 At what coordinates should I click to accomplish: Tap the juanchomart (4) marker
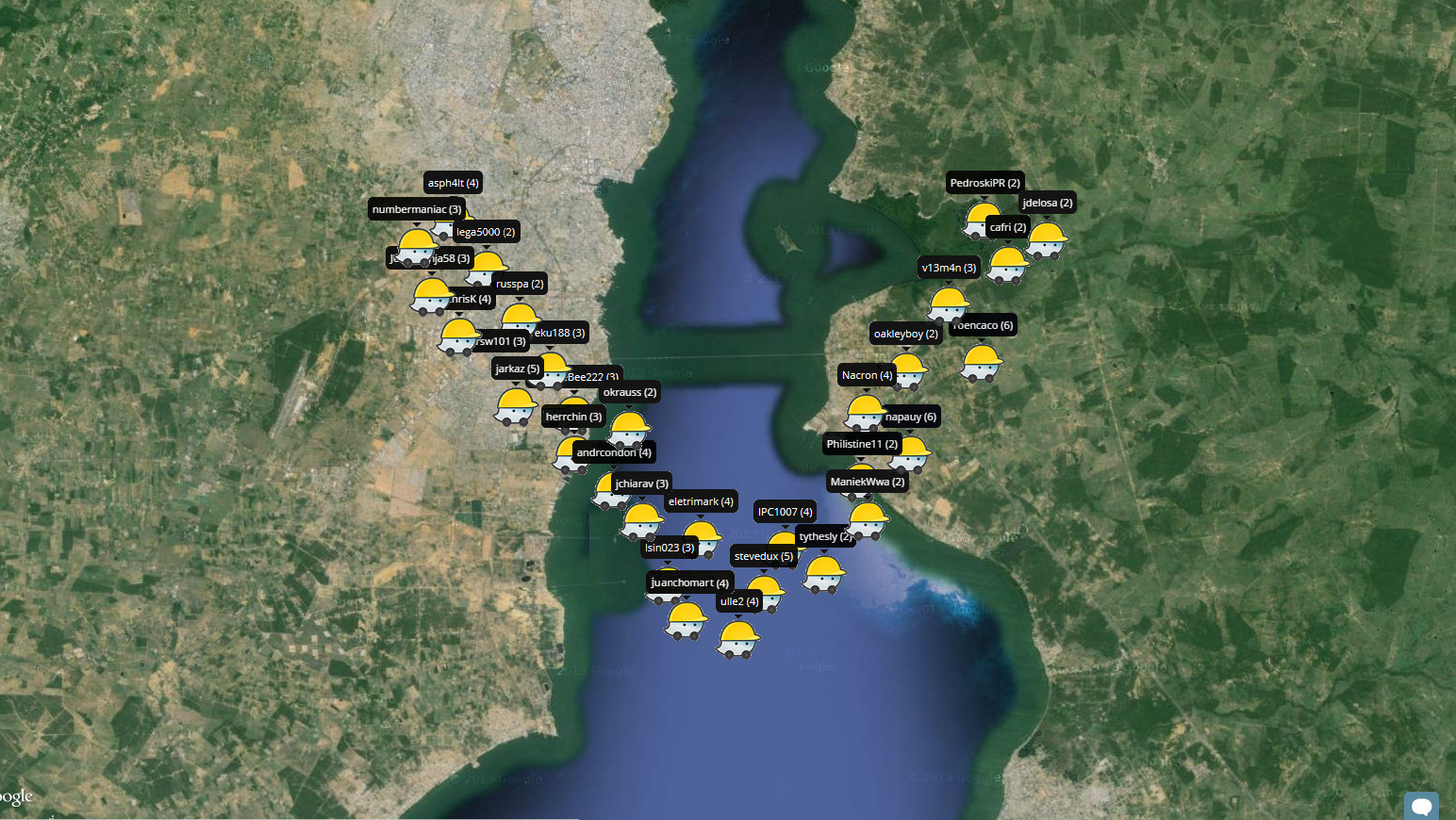pos(688,582)
